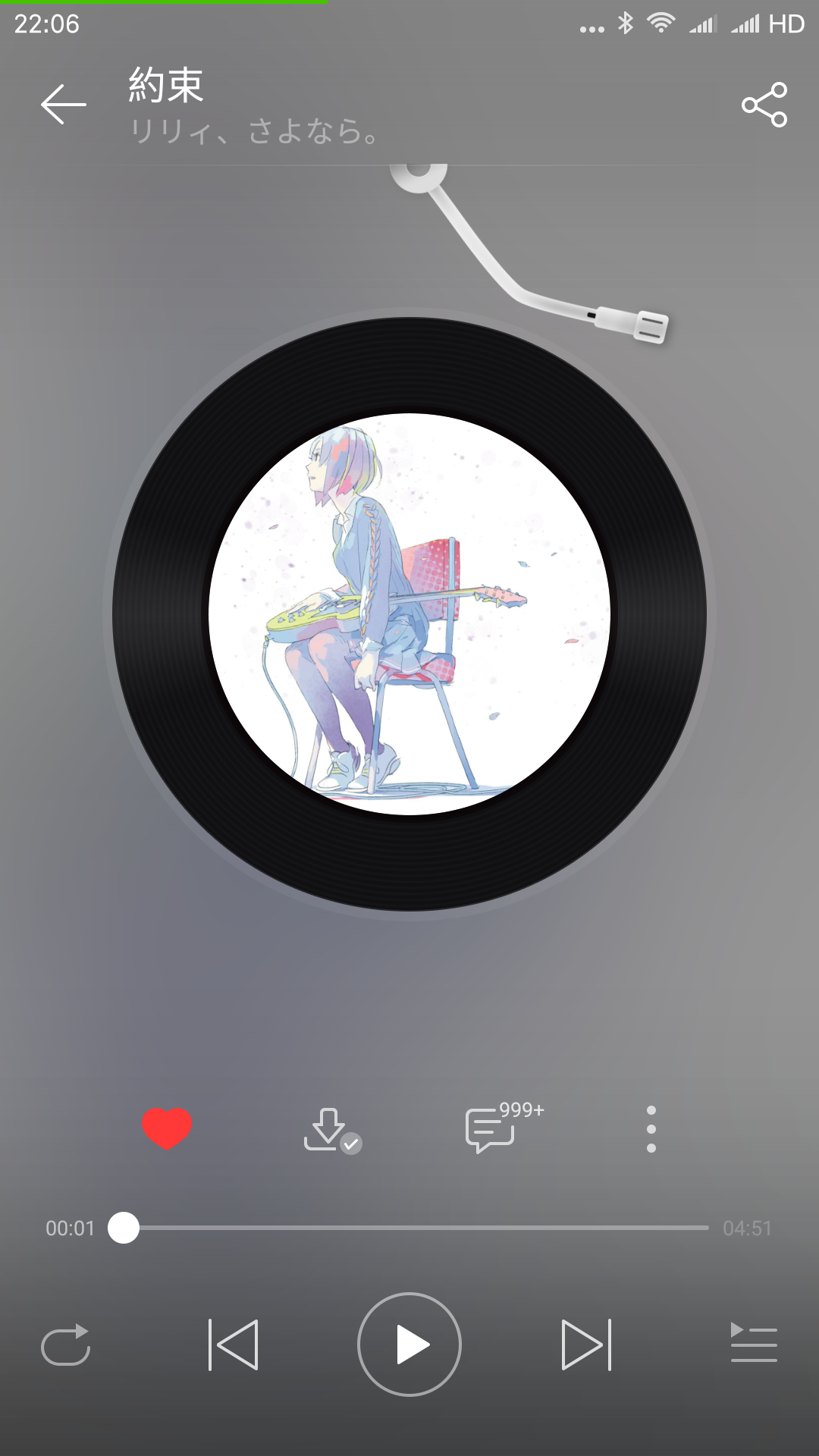The width and height of the screenshot is (819, 1456).
Task: Open artist リリィ、さよなら。
Action: coord(255,132)
